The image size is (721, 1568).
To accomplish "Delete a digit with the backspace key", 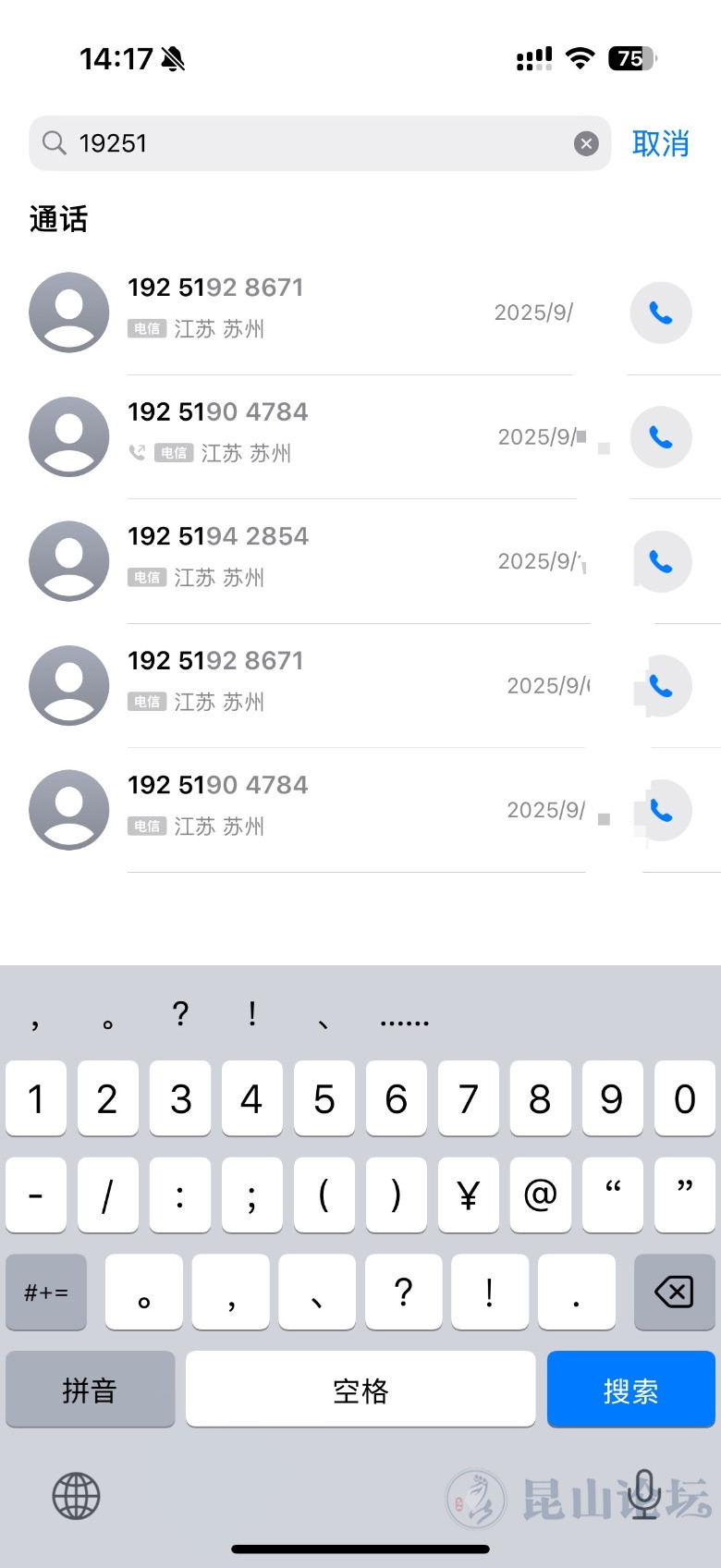I will [674, 1292].
